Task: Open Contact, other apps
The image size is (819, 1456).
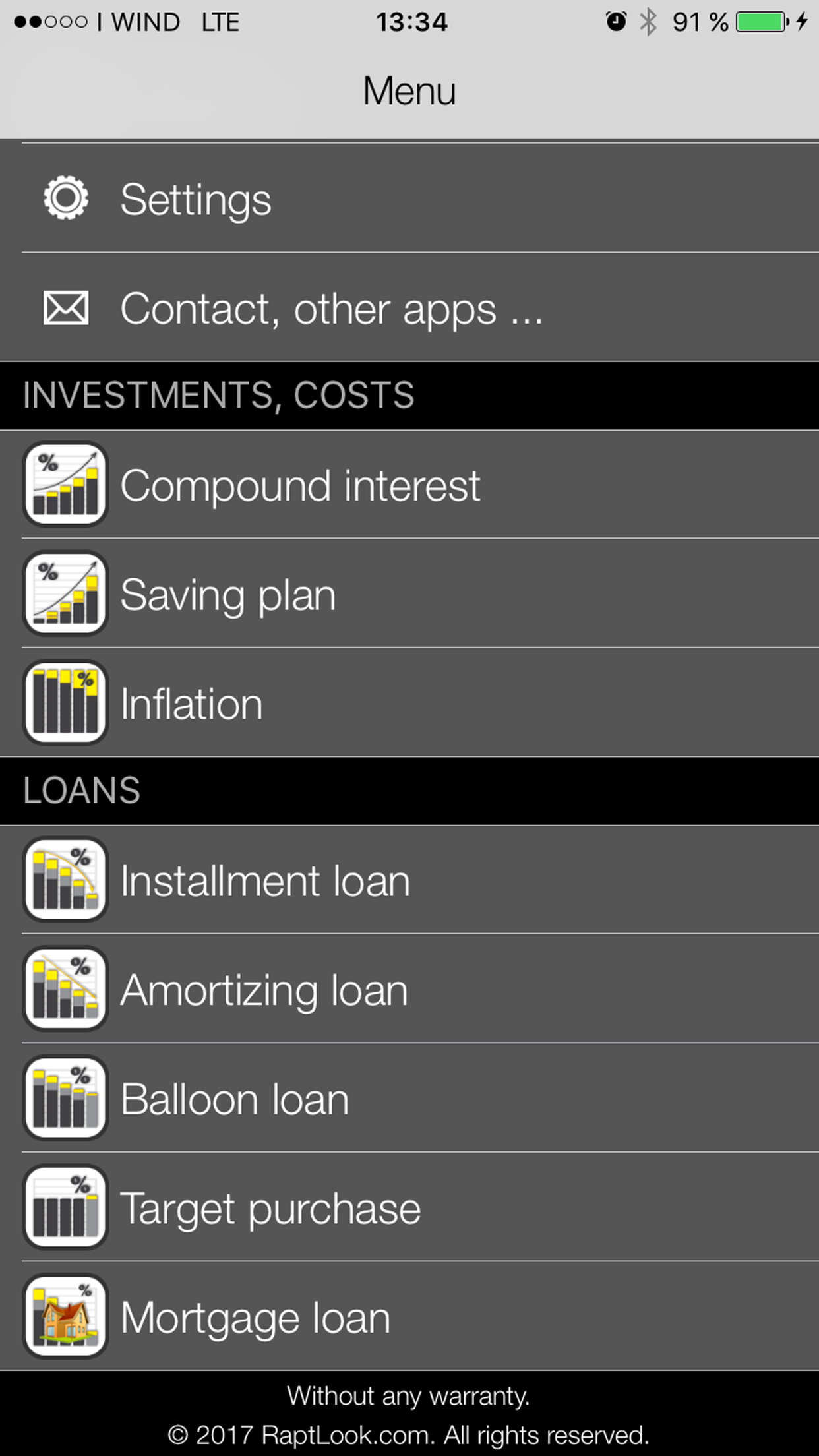Action: (x=409, y=308)
